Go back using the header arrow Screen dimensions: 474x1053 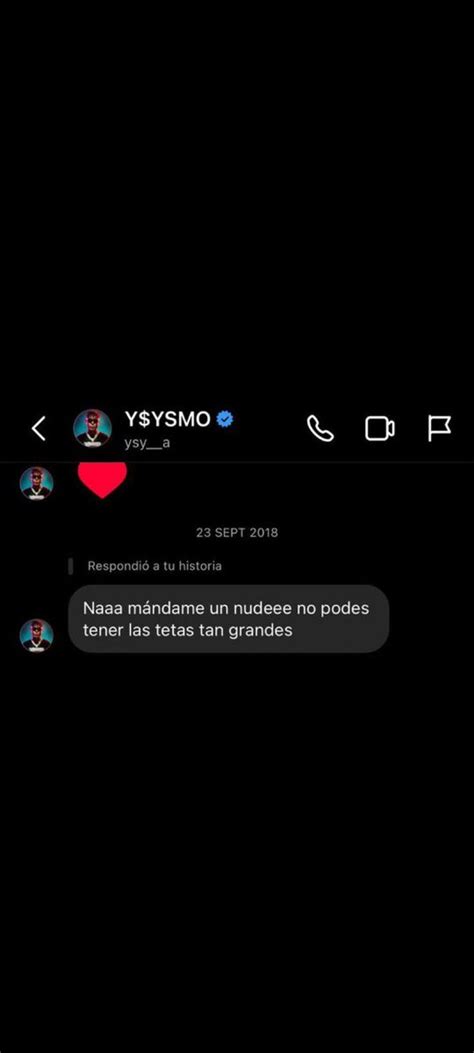tap(39, 428)
